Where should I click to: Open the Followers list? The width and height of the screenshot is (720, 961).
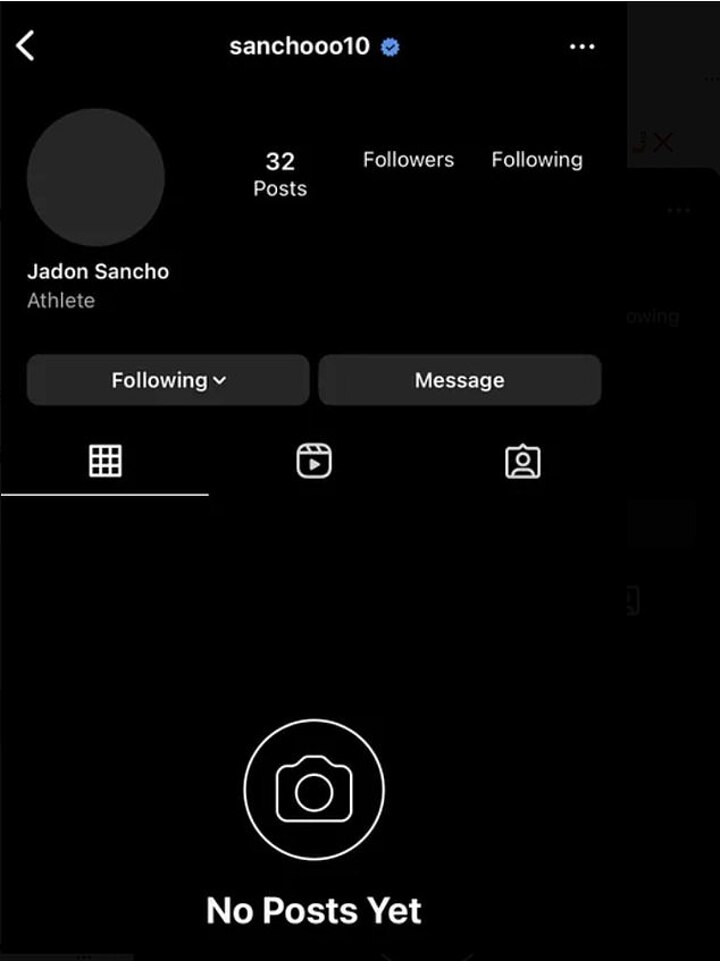pyautogui.click(x=408, y=160)
